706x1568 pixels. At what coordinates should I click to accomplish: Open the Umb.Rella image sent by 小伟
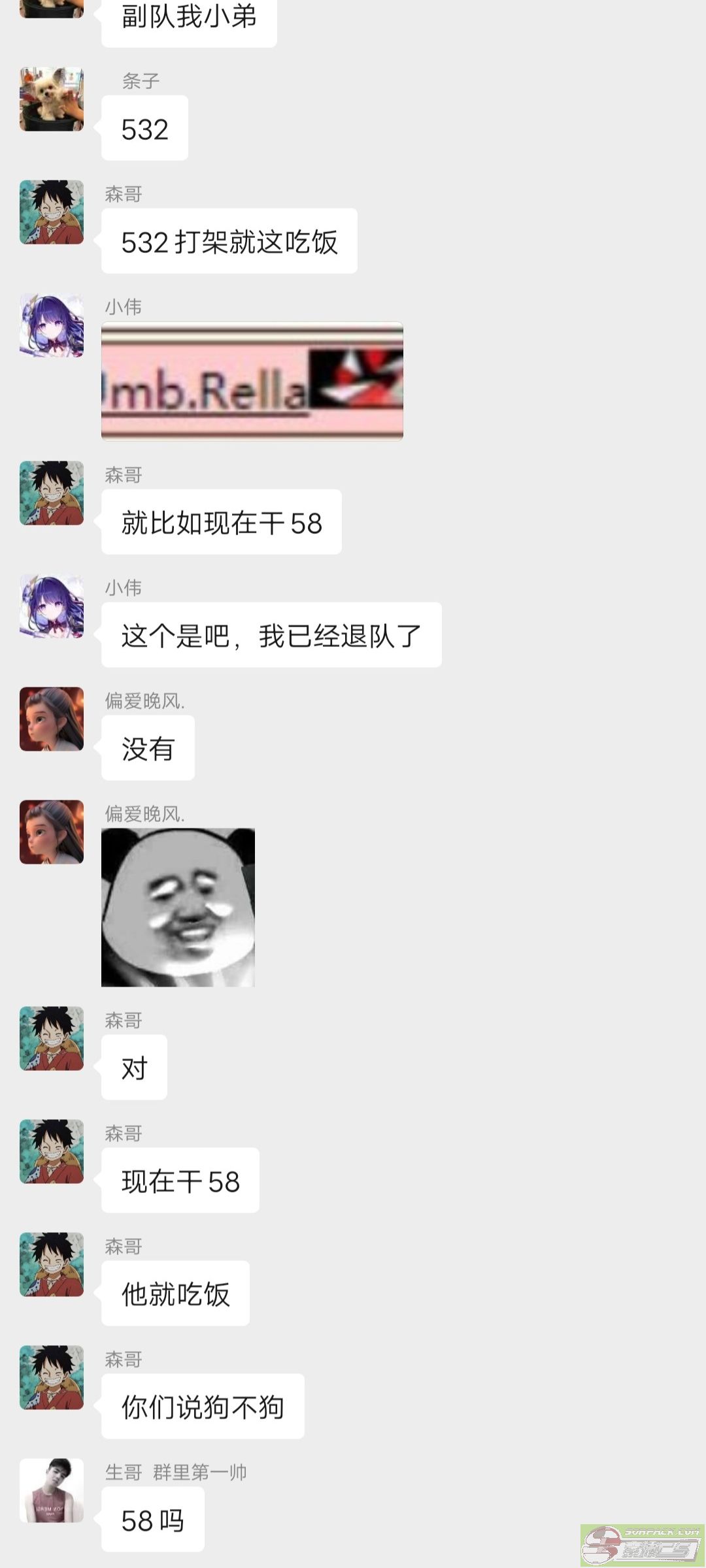pyautogui.click(x=252, y=381)
